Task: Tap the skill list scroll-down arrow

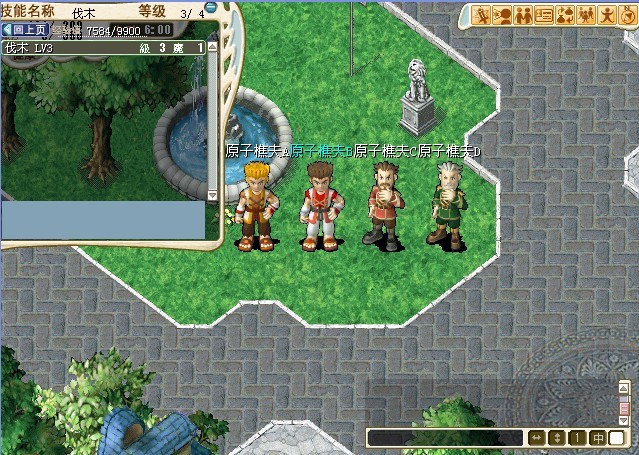Action: 211,194
